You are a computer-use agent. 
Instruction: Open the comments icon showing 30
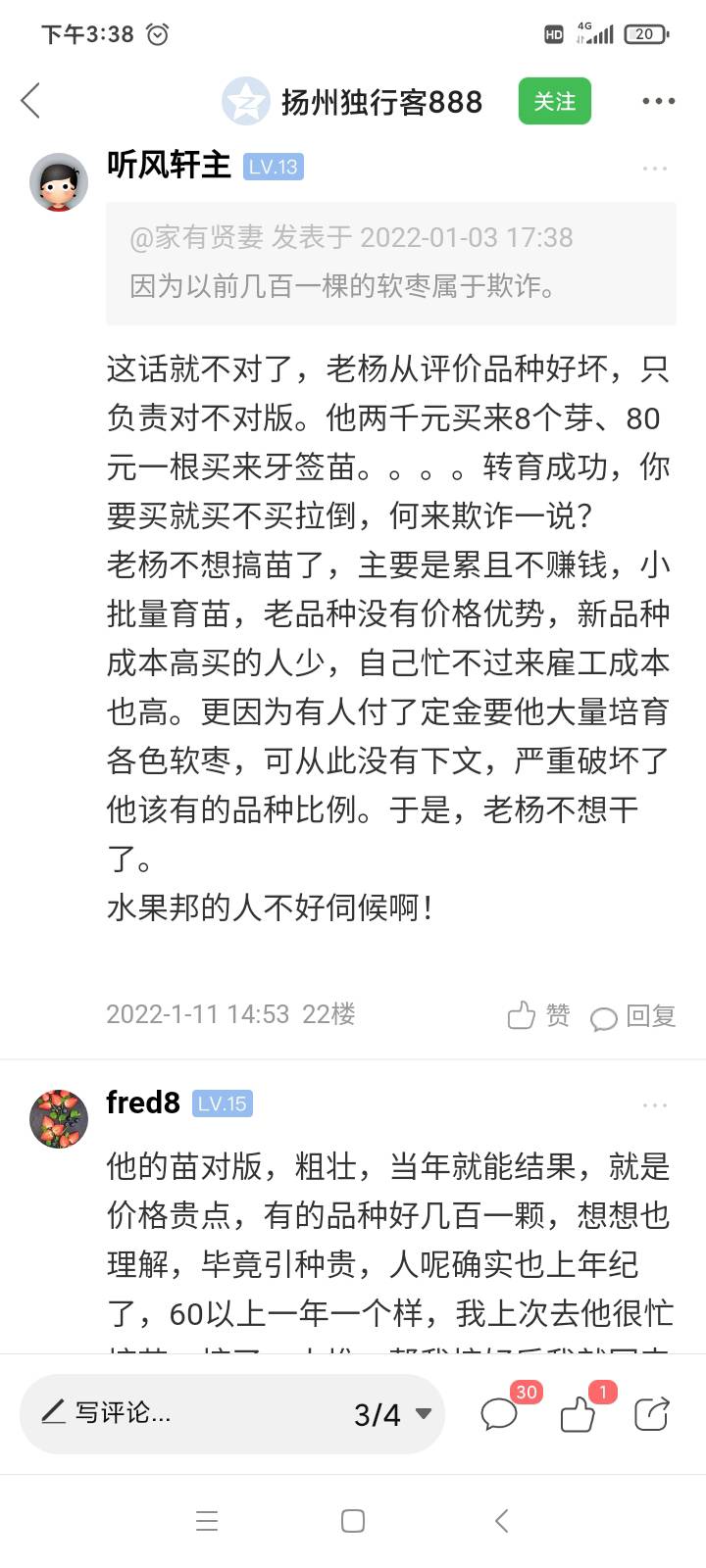pos(500,1414)
